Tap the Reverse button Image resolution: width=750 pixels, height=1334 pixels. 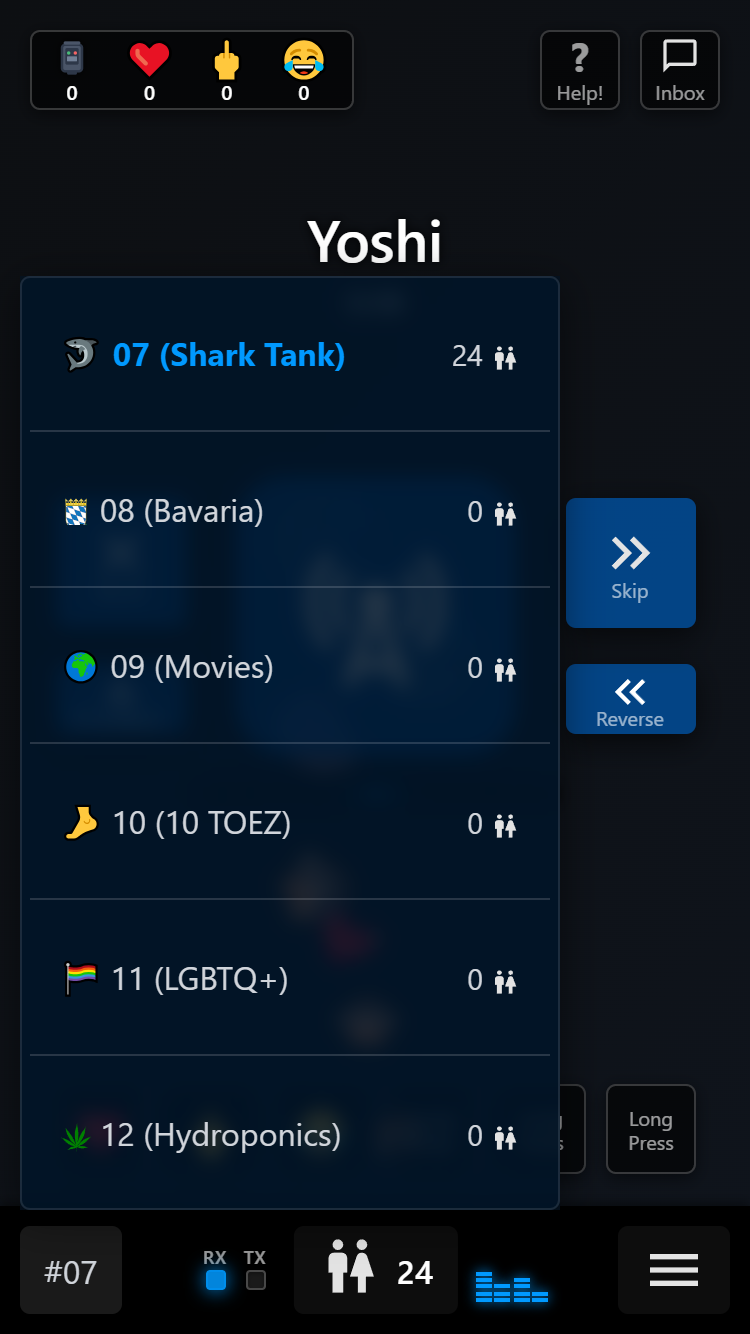(x=631, y=699)
